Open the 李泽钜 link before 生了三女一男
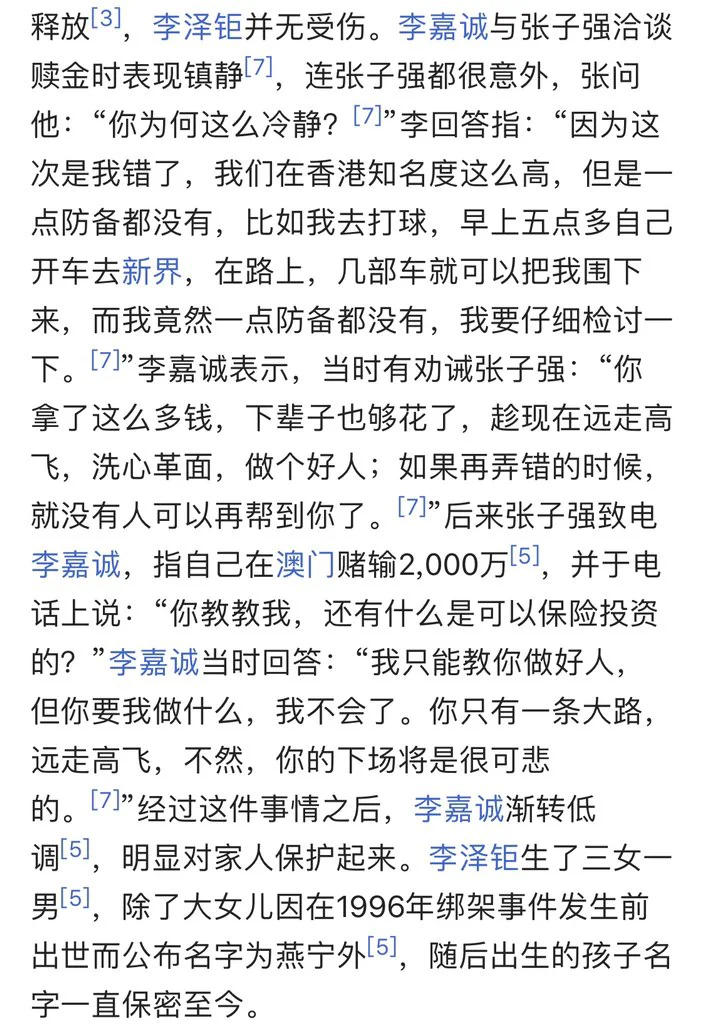 click(x=474, y=857)
